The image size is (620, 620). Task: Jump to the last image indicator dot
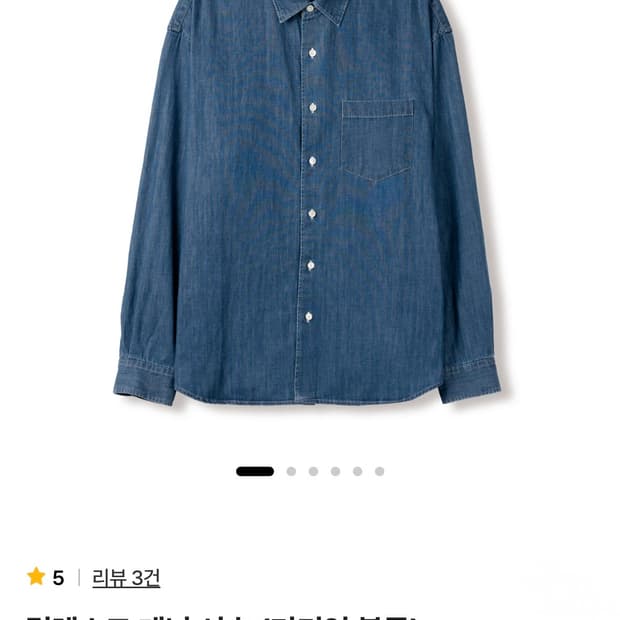click(380, 471)
